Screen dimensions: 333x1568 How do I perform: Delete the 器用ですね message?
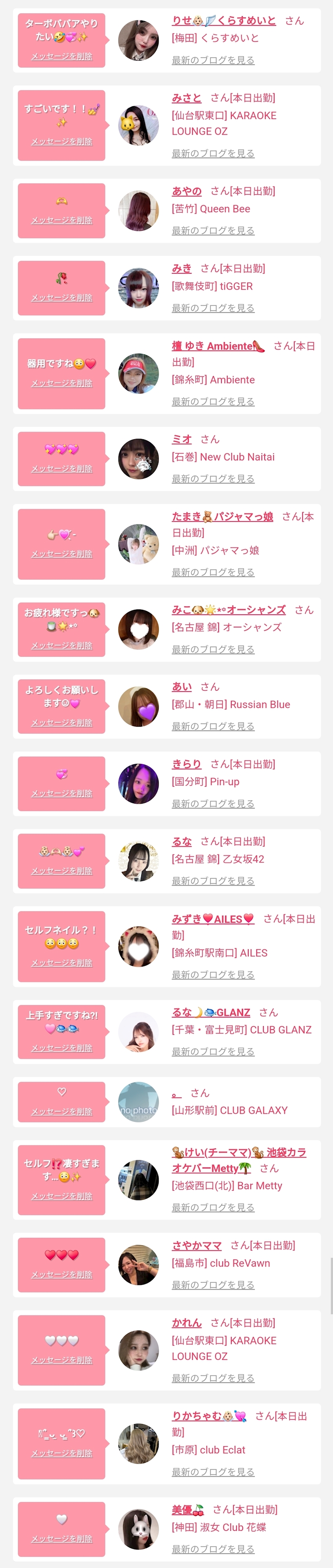pos(61,383)
